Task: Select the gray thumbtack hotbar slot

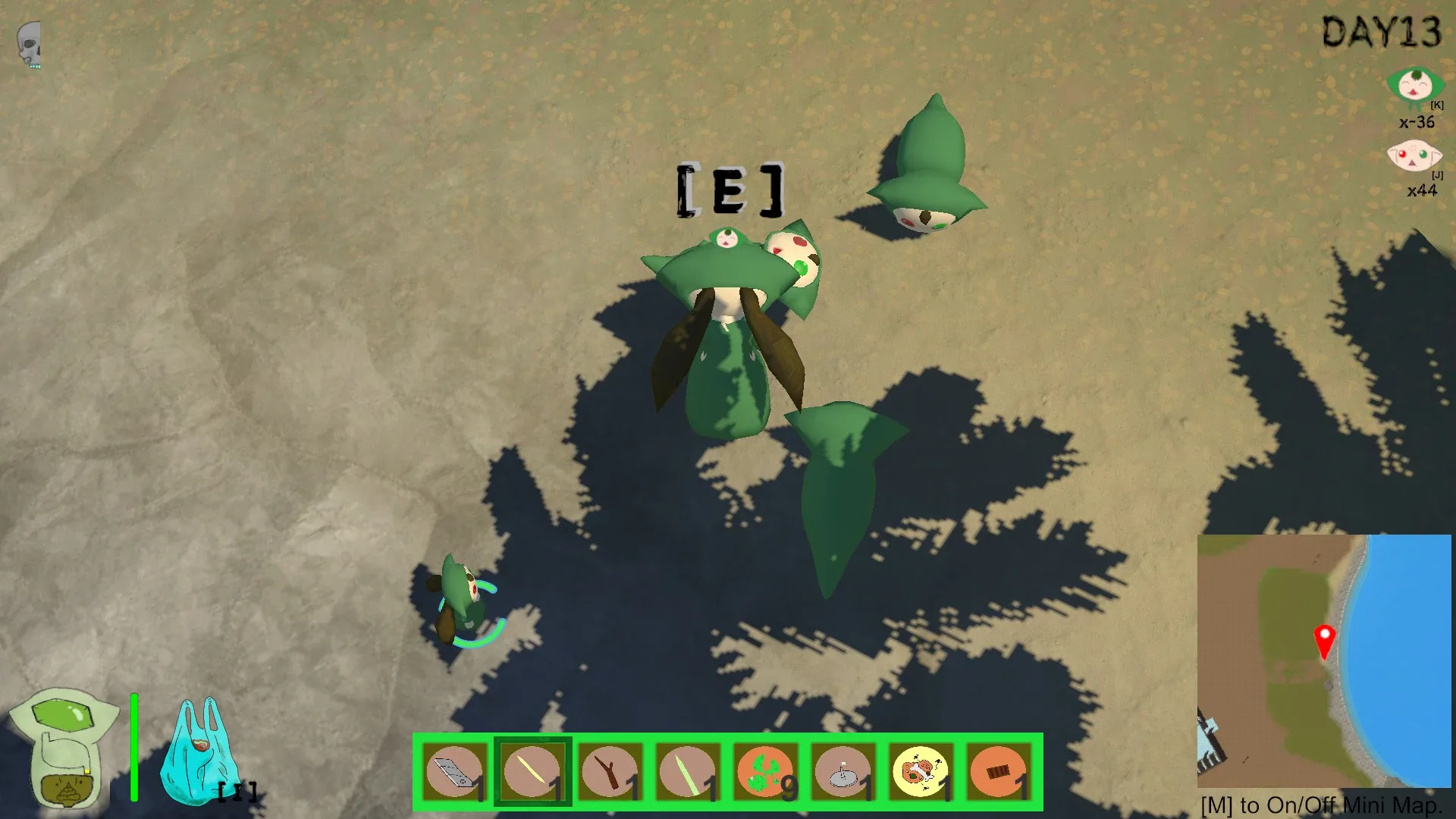Action: pos(844,772)
